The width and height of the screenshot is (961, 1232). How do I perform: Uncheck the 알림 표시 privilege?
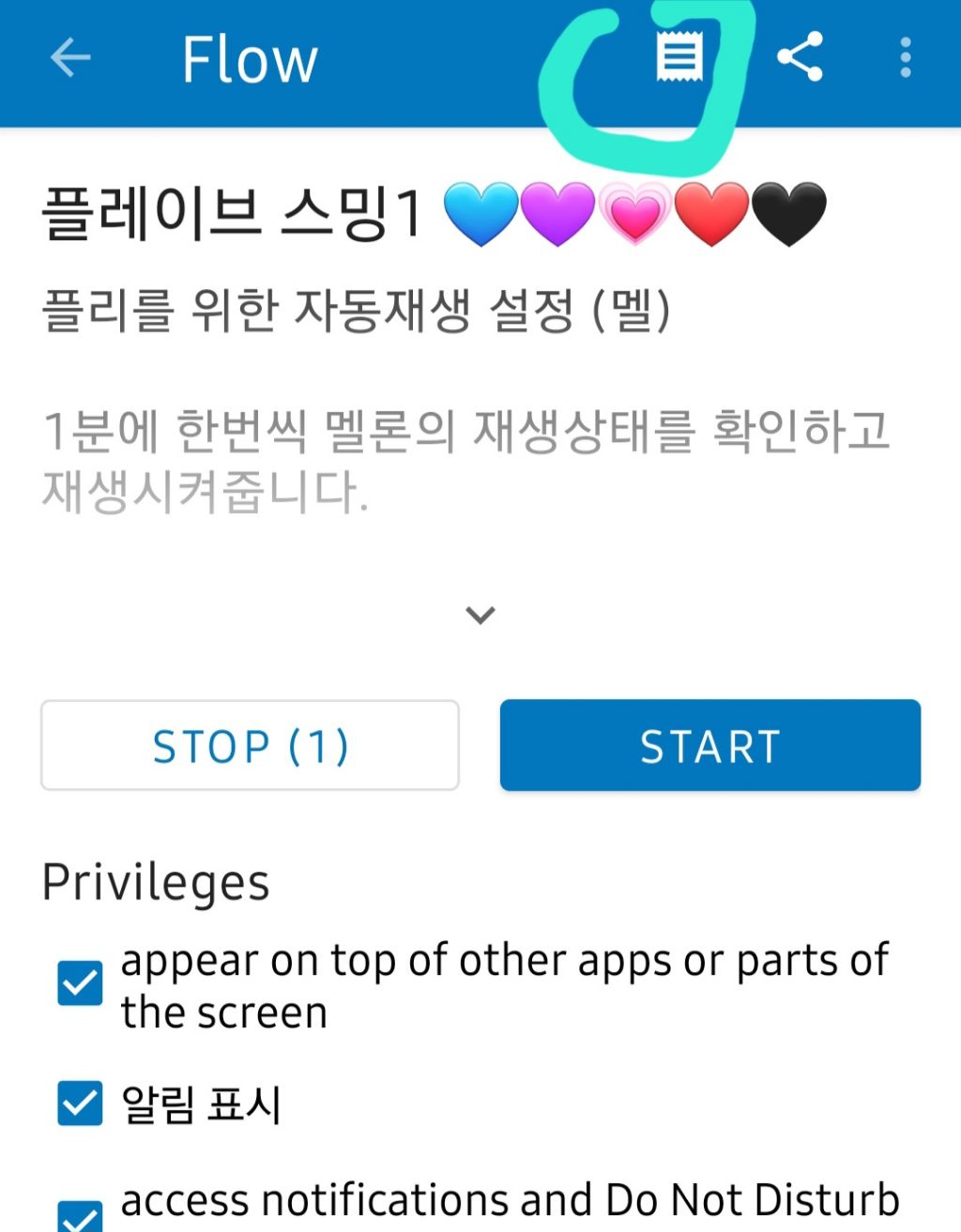[x=80, y=1103]
